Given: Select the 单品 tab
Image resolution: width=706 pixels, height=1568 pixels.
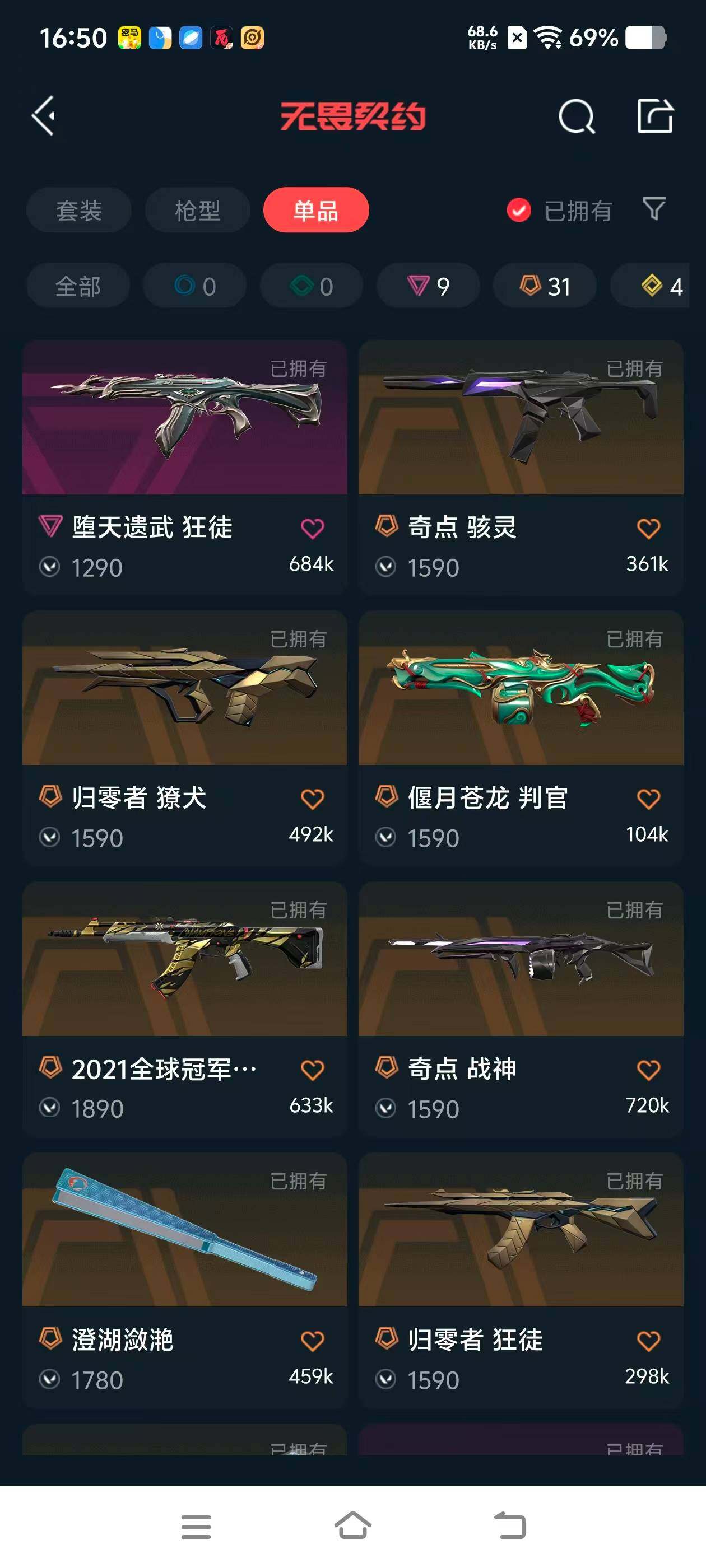Looking at the screenshot, I should [x=315, y=211].
